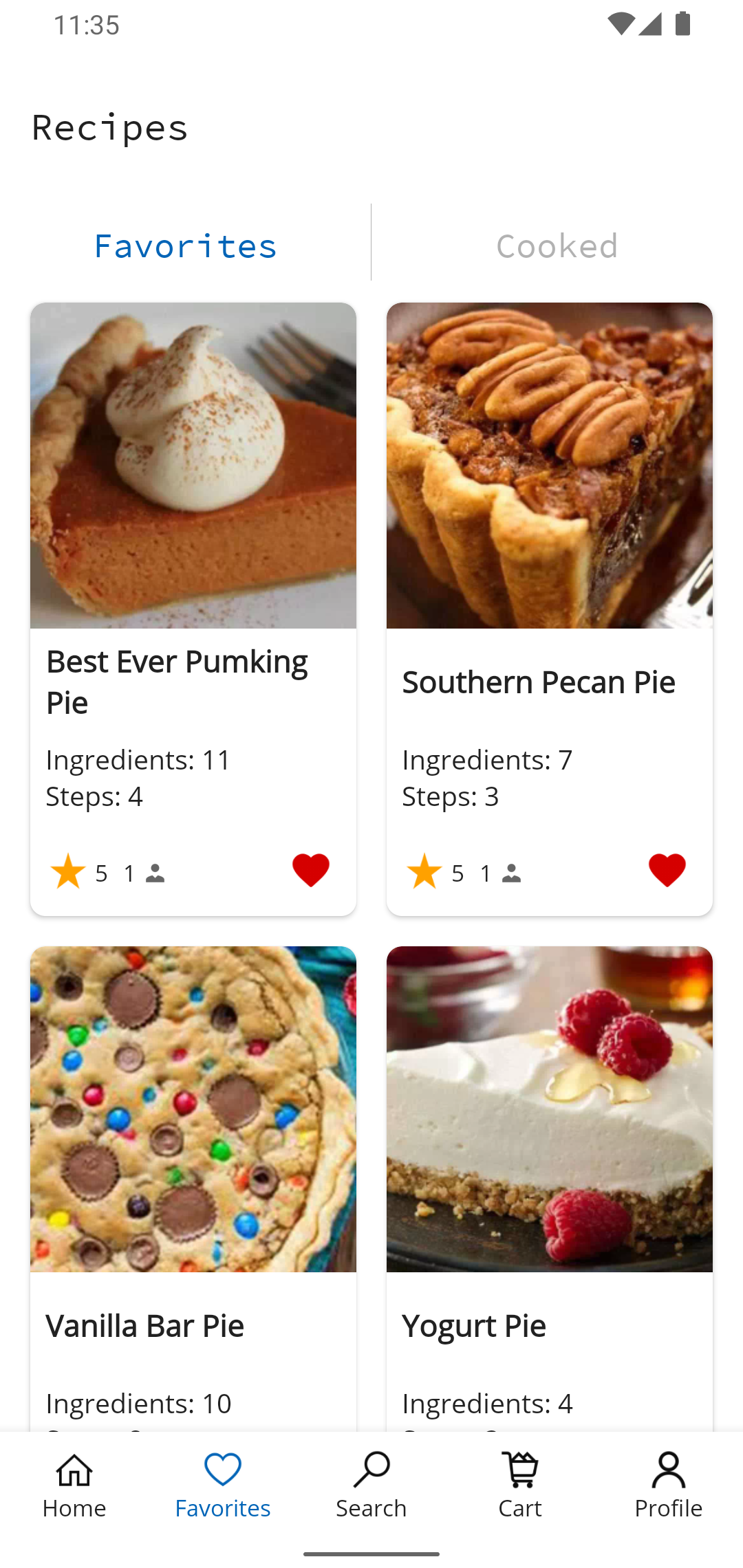Switch to the Profile tab
The height and width of the screenshot is (1568, 743).
tap(669, 1485)
